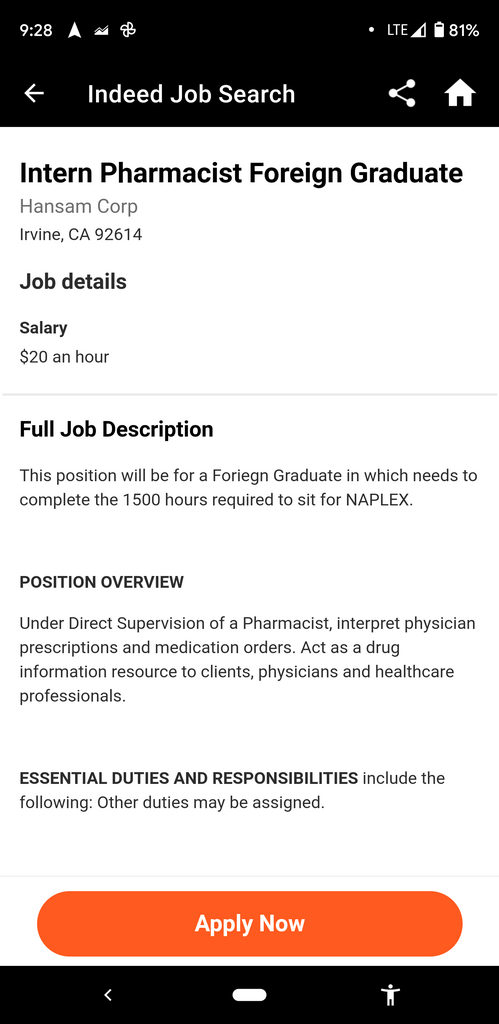Tap the system back button
This screenshot has height=1024, width=499.
[108, 995]
